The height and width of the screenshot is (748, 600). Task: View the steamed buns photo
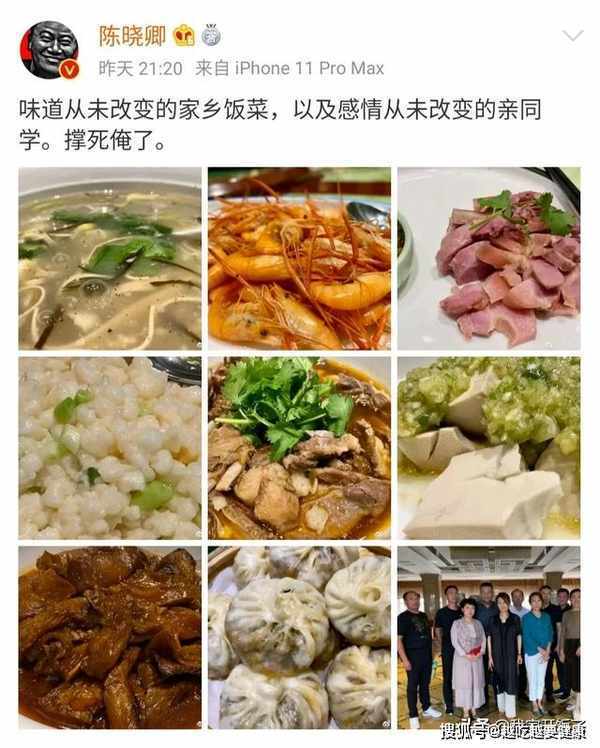(x=299, y=636)
